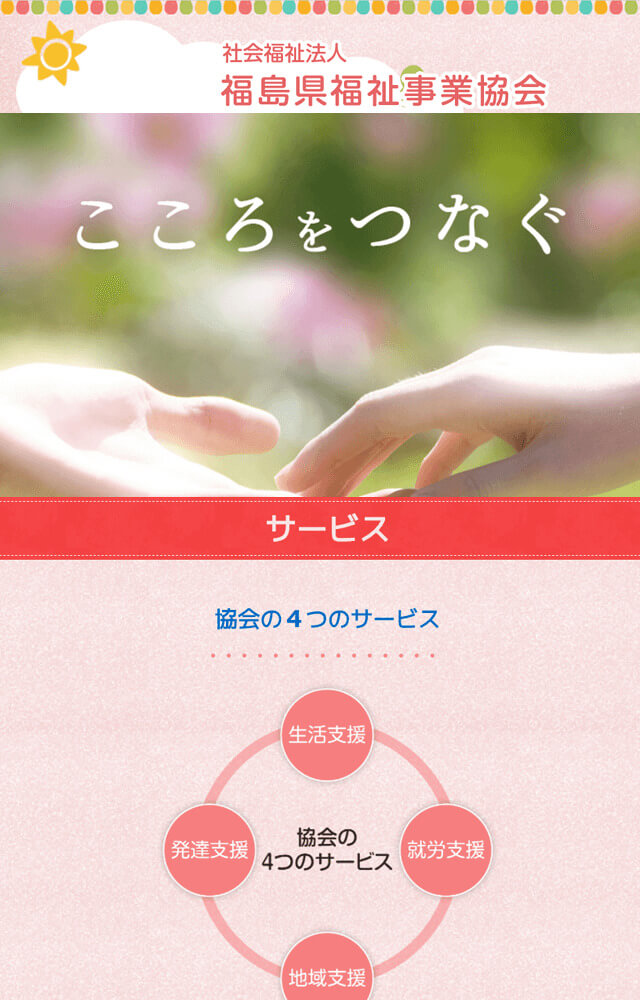This screenshot has height=1000, width=640.
Task: Select the 就労支援 service circle
Action: (x=446, y=850)
